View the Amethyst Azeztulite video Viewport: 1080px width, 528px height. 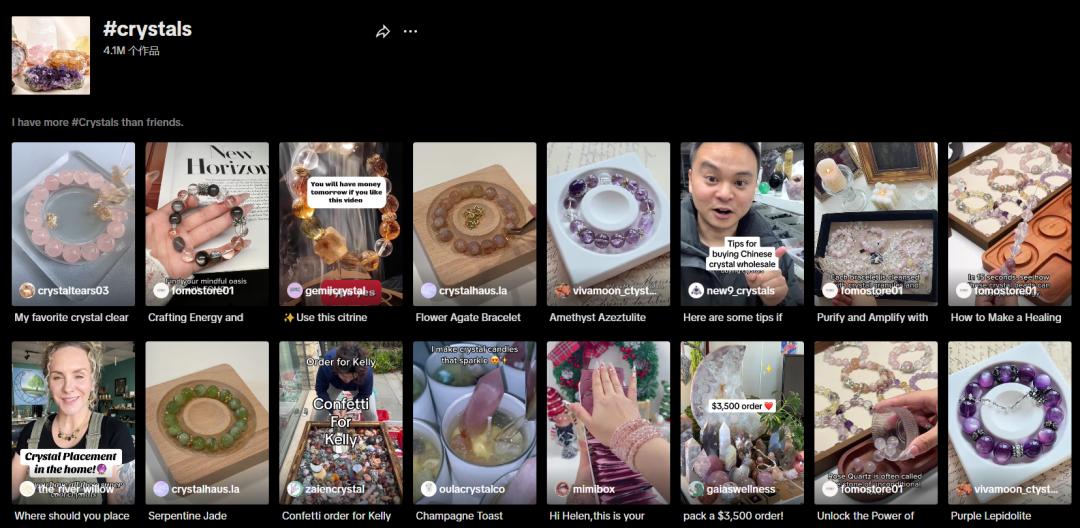tap(608, 223)
